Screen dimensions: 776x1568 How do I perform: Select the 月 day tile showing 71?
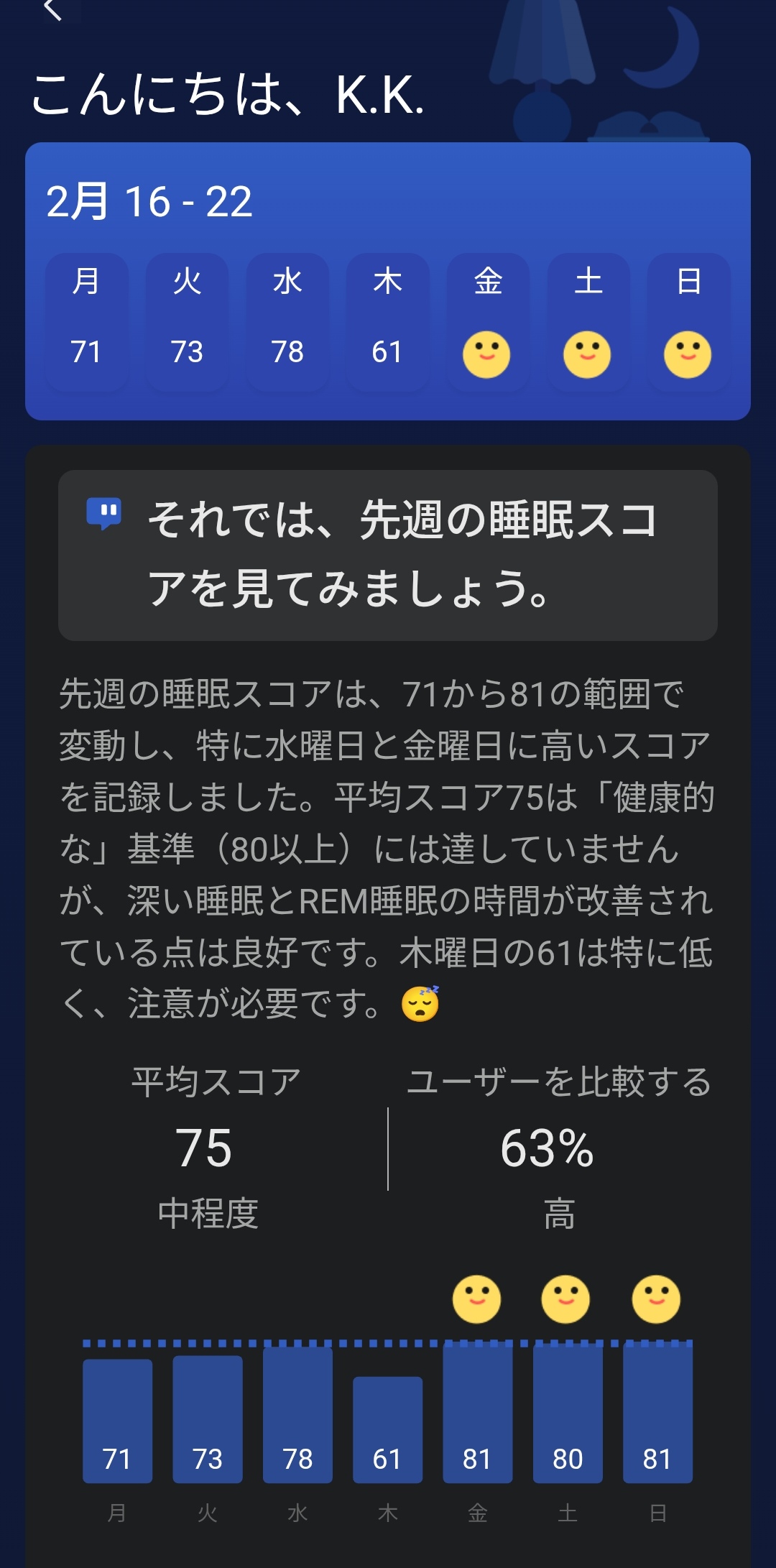tap(86, 322)
